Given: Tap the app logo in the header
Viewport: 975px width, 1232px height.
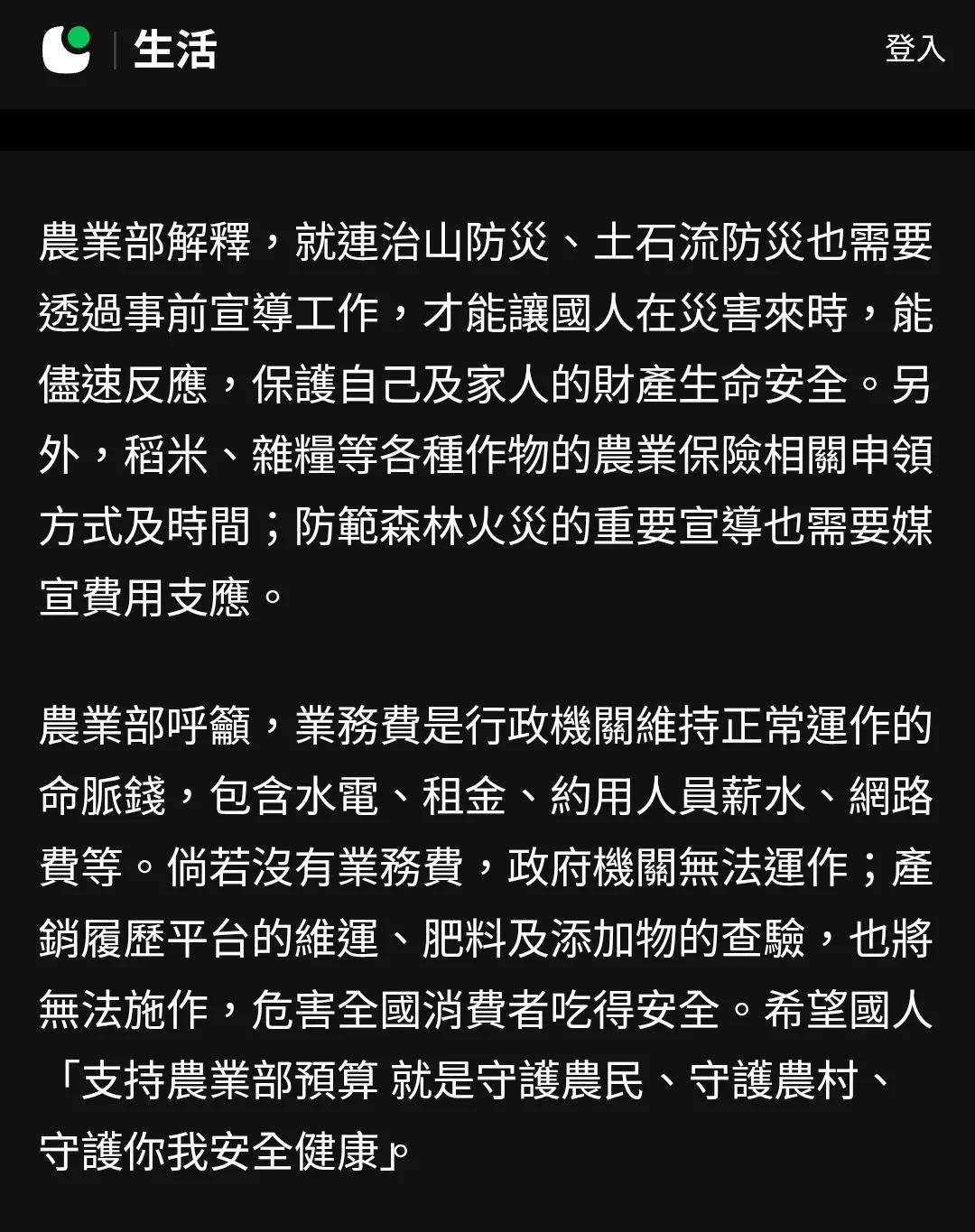Looking at the screenshot, I should pyautogui.click(x=67, y=50).
